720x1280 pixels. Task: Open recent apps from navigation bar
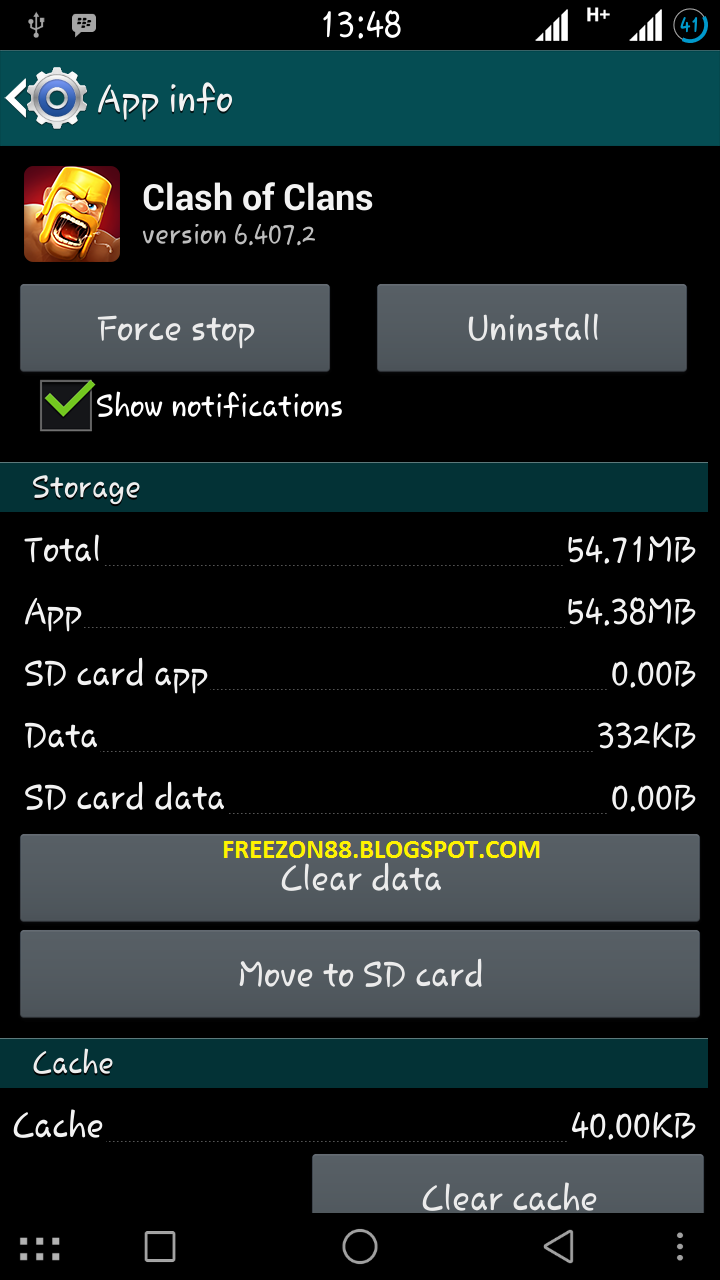(x=160, y=1246)
